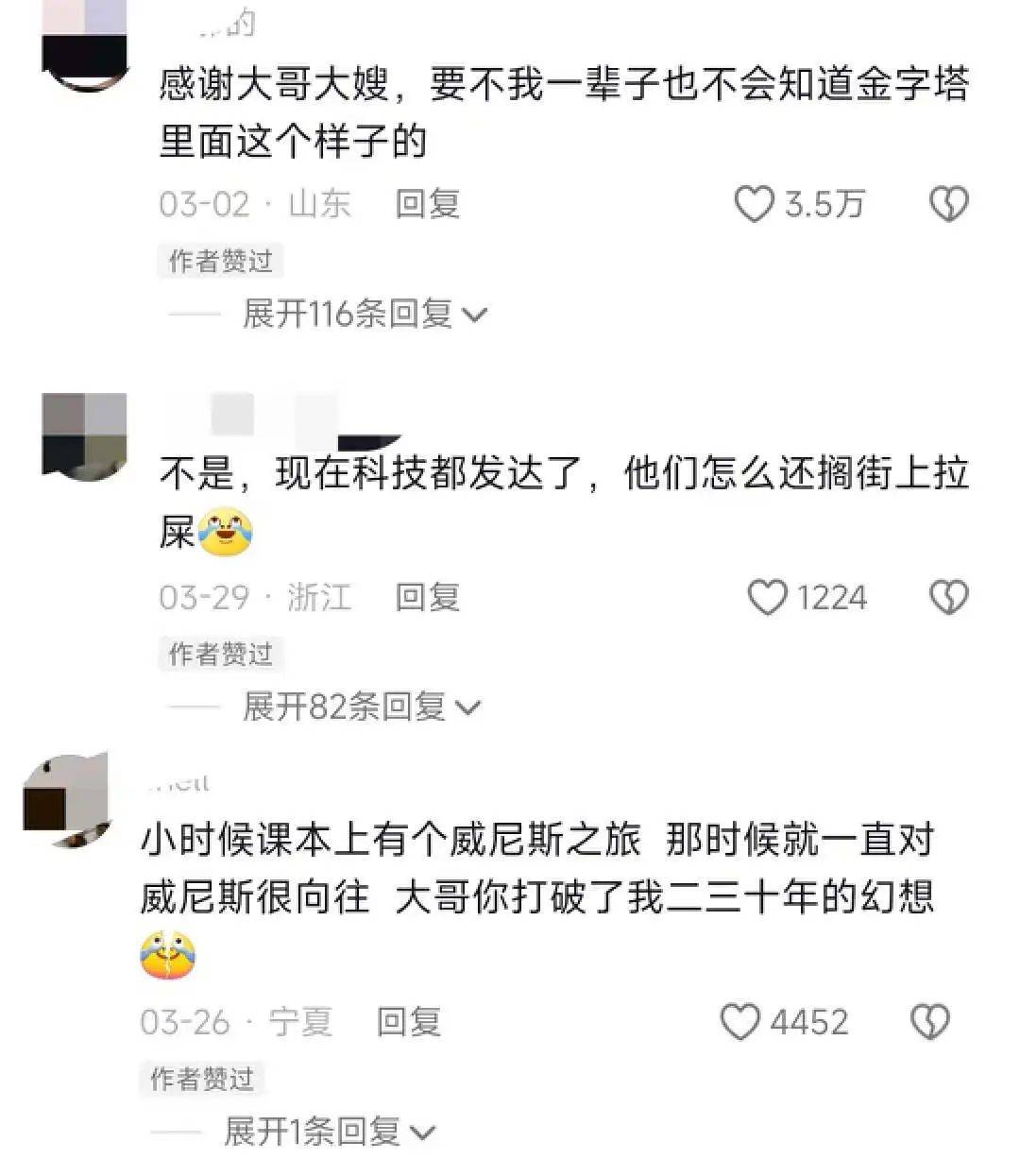Image resolution: width=1020 pixels, height=1176 pixels.
Task: Expand 展开1条回复
Action: [x=328, y=1132]
